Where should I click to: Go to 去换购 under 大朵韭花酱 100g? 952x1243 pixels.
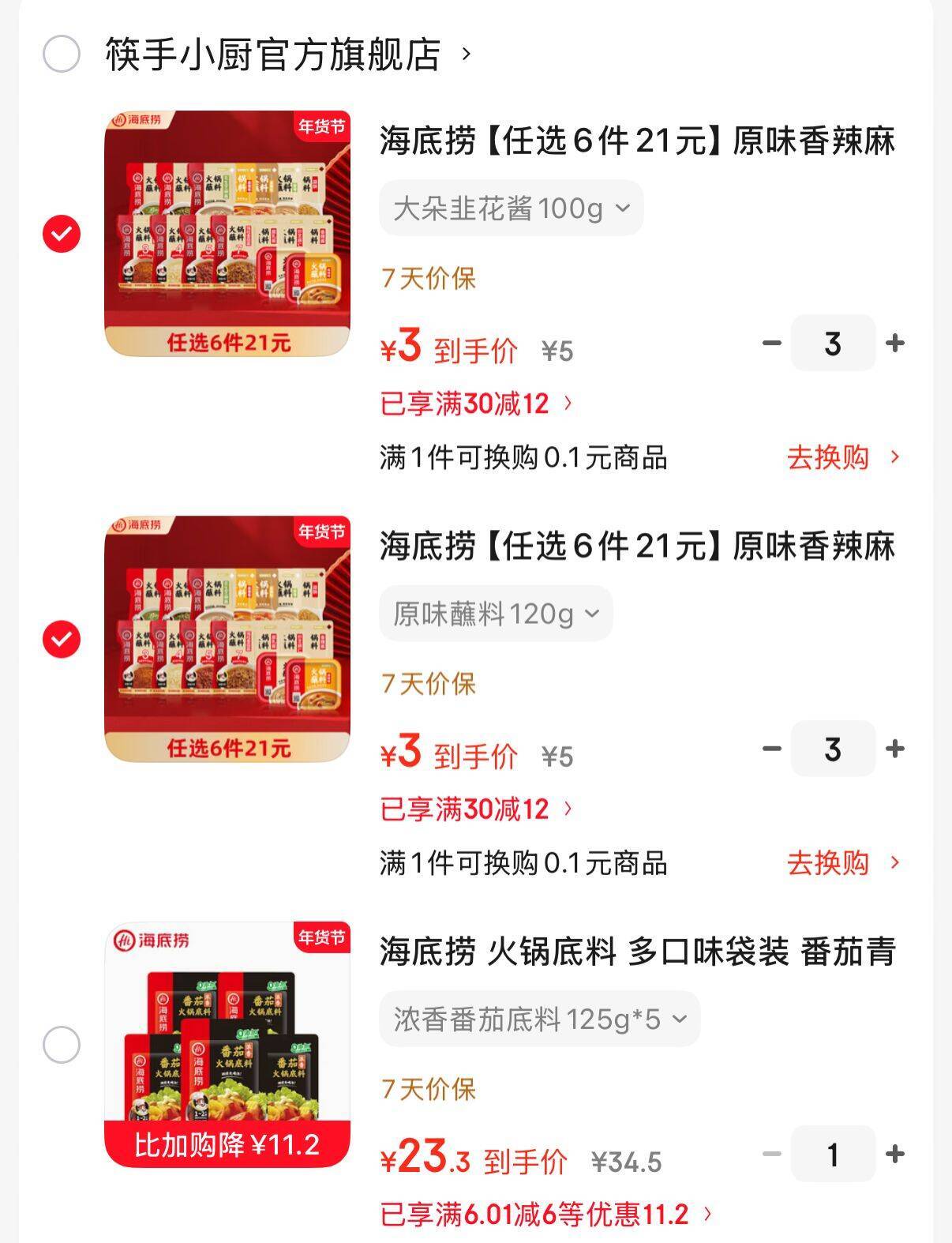[842, 457]
